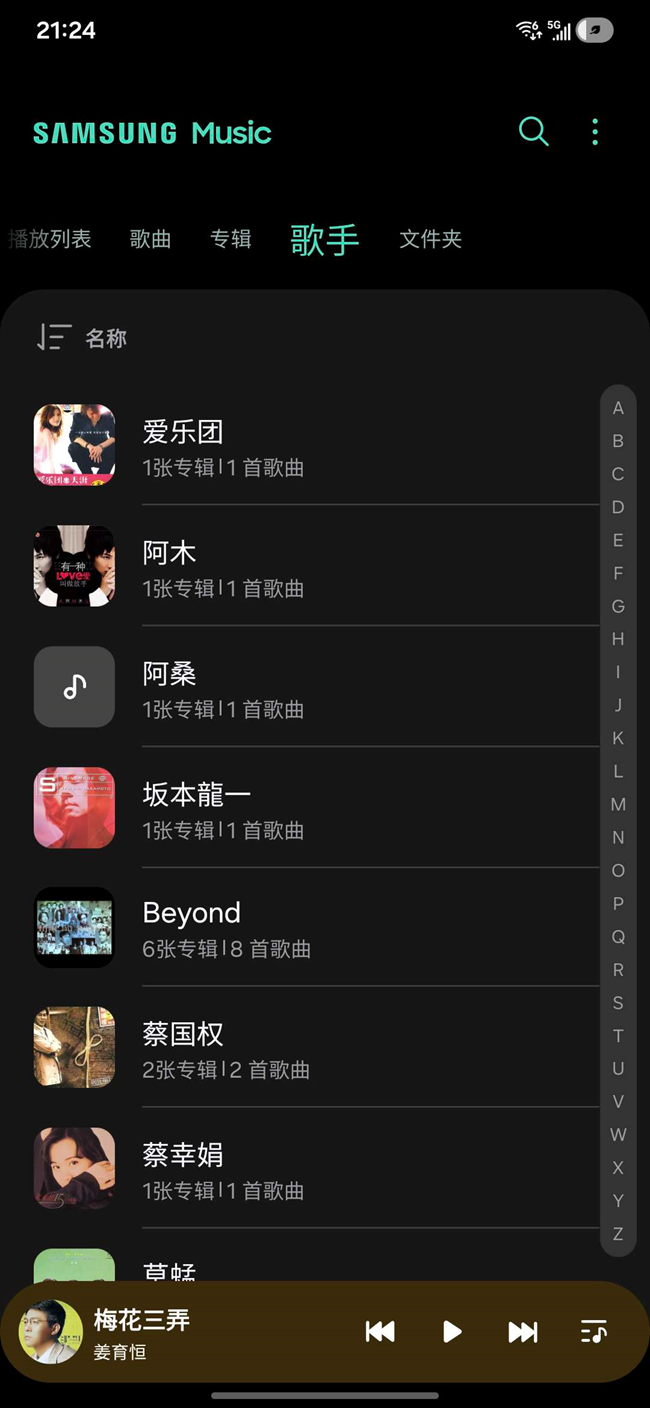
Task: Open the artist 坂本龍一
Action: click(300, 808)
